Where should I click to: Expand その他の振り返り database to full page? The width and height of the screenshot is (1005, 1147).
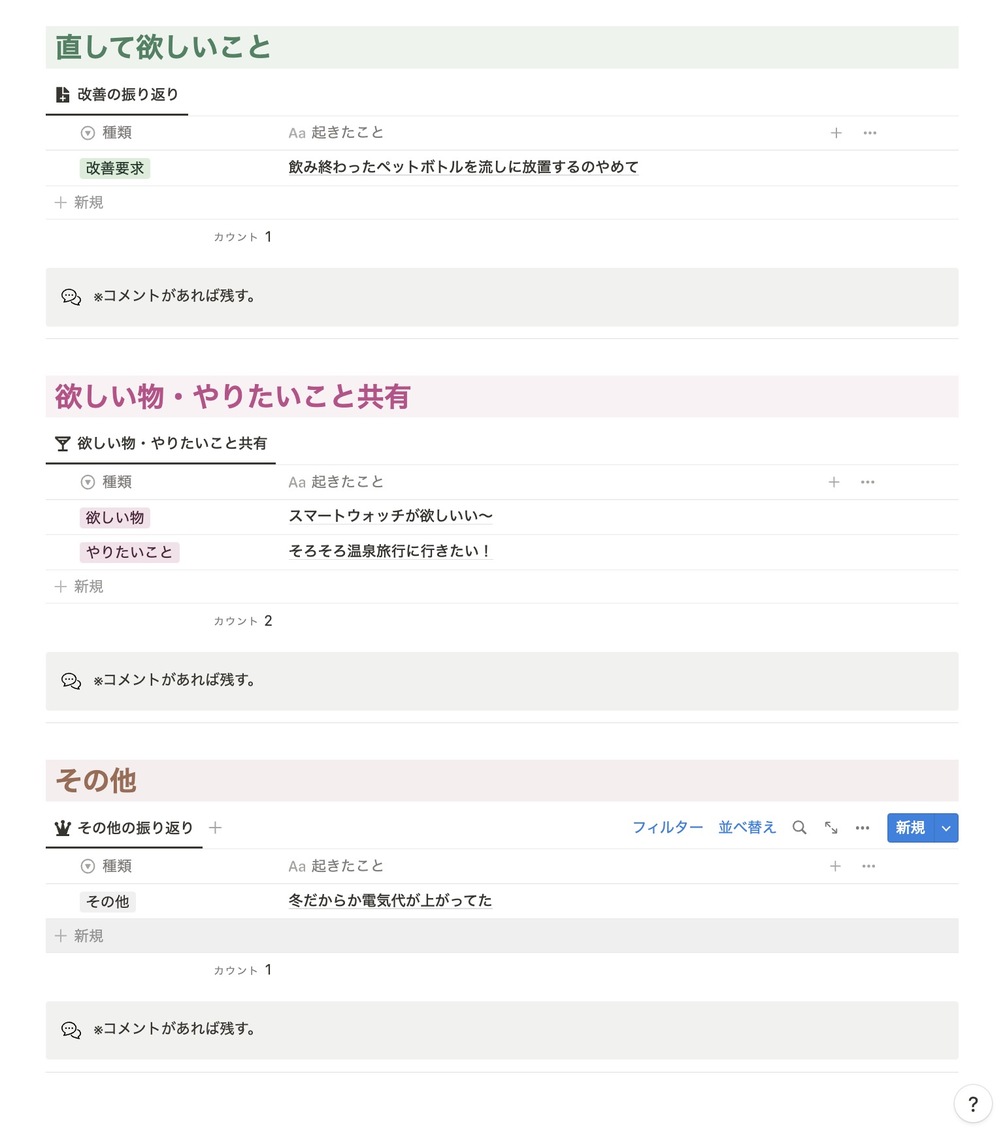(x=831, y=828)
